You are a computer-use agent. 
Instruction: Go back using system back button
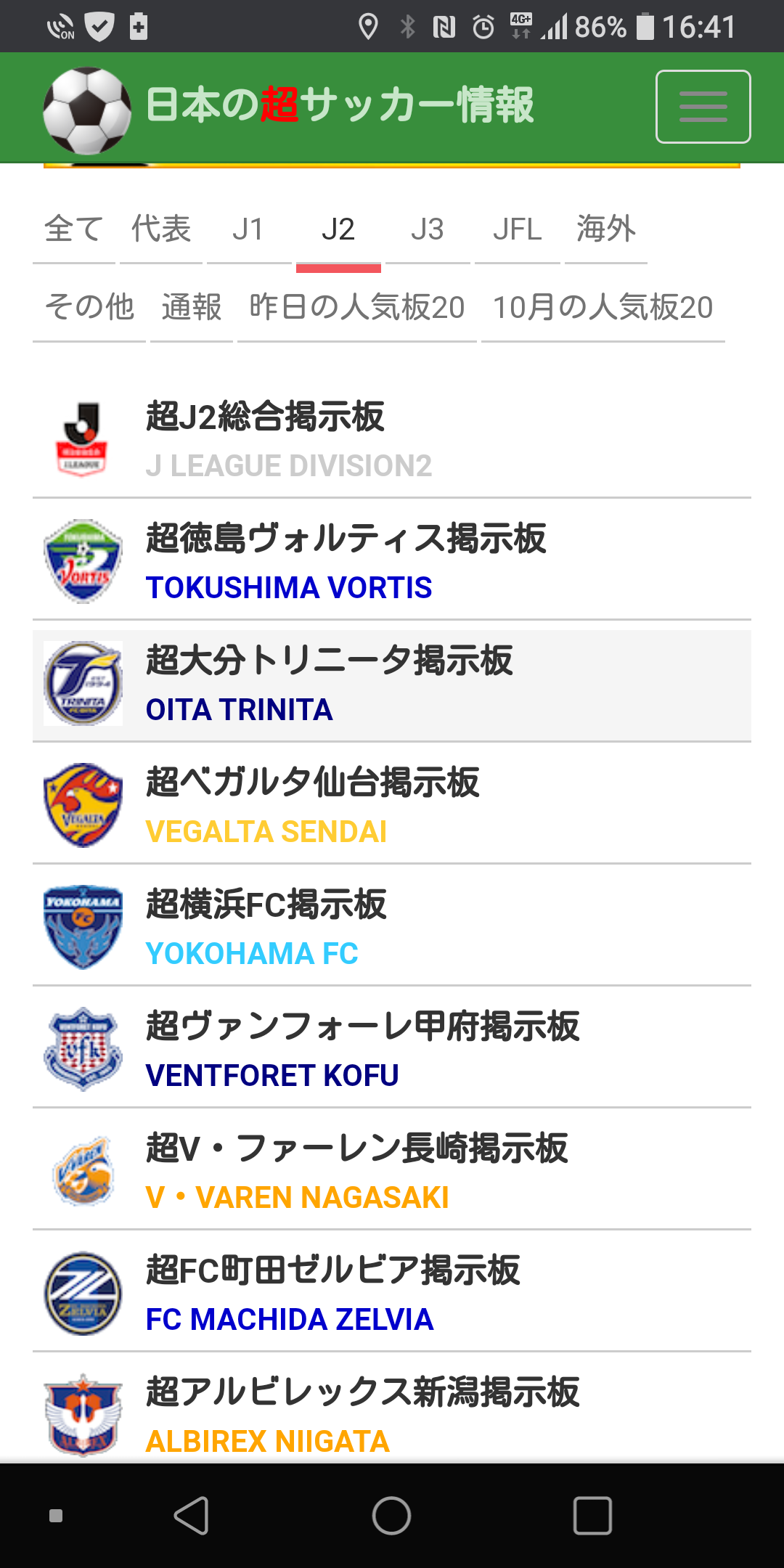(192, 1516)
